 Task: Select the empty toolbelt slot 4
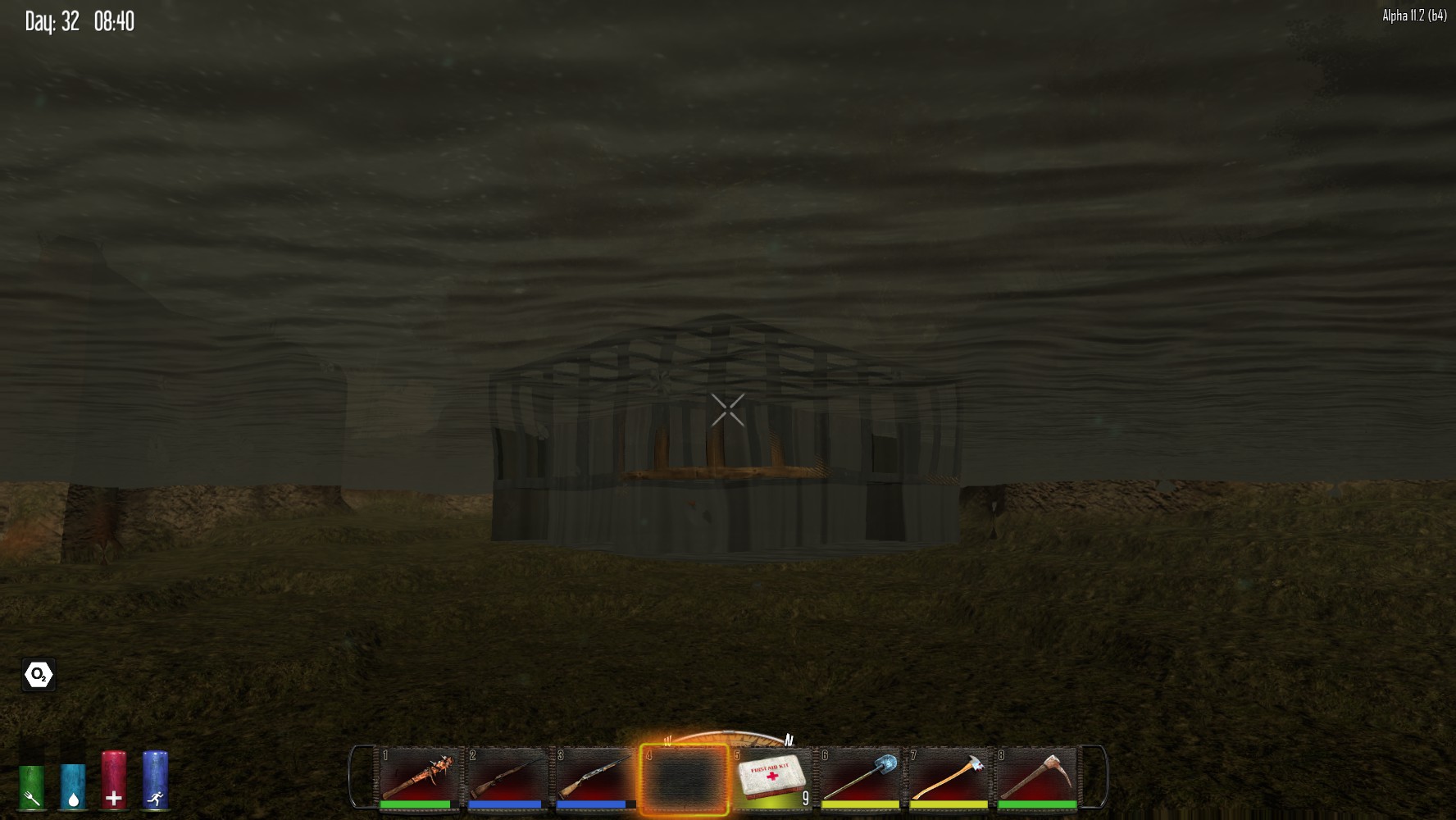click(x=684, y=779)
